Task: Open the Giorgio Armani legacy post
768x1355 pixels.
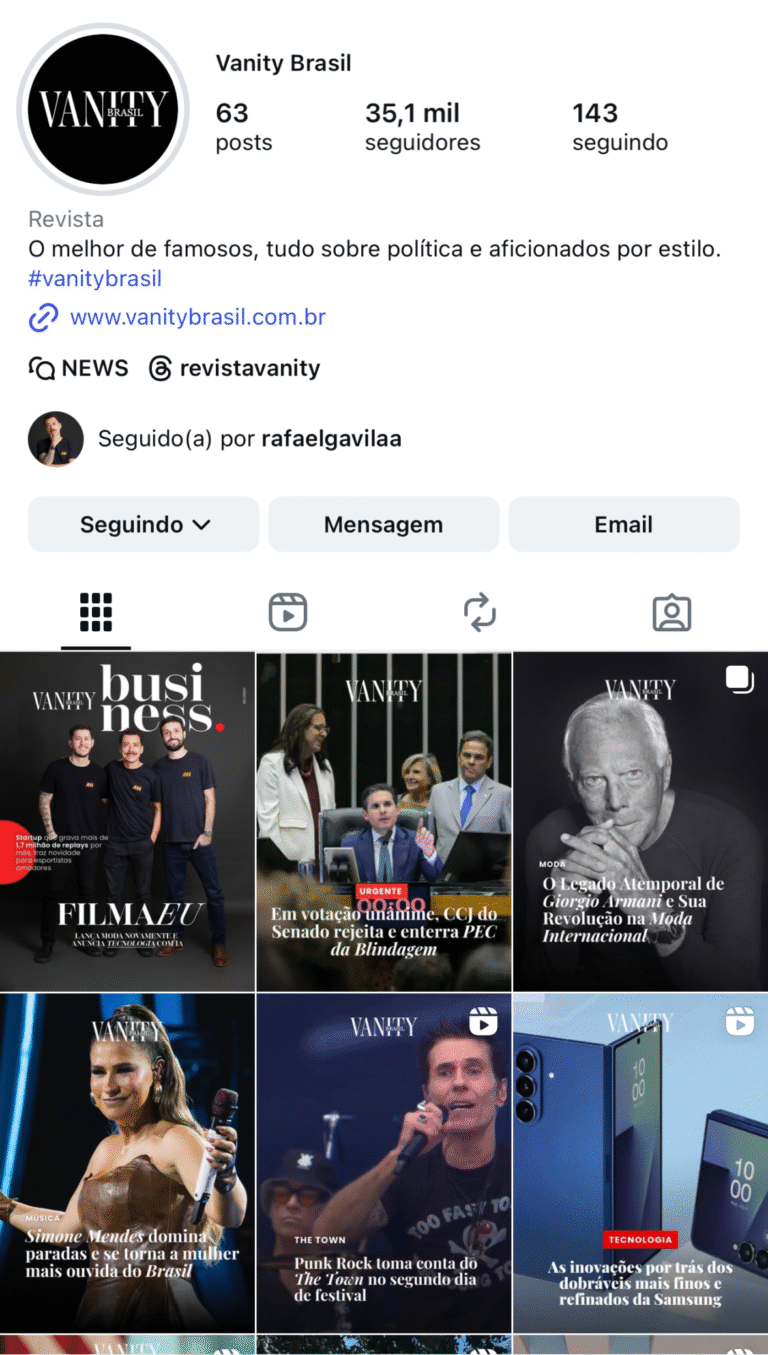Action: coord(640,821)
